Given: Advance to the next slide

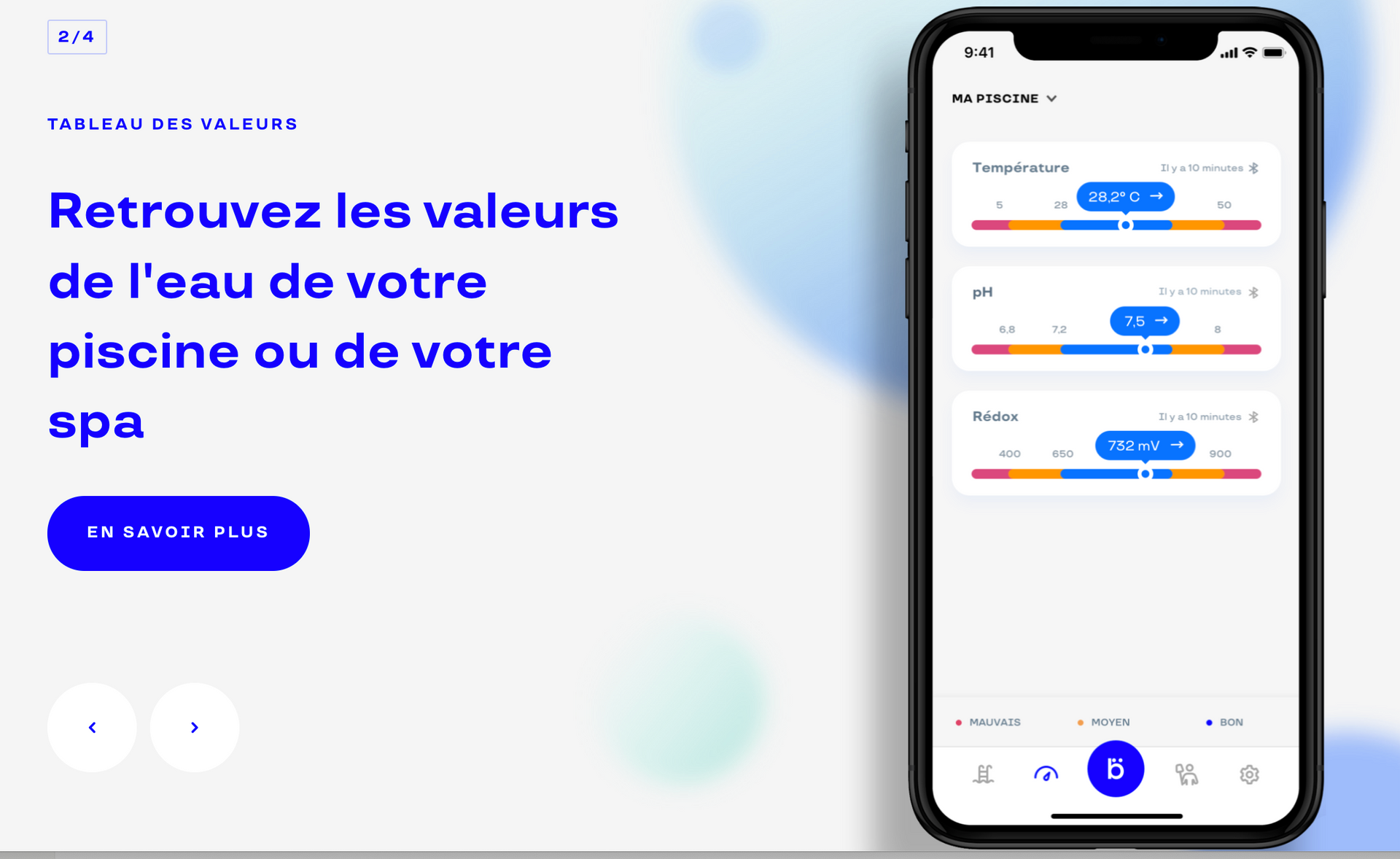Looking at the screenshot, I should tap(195, 727).
